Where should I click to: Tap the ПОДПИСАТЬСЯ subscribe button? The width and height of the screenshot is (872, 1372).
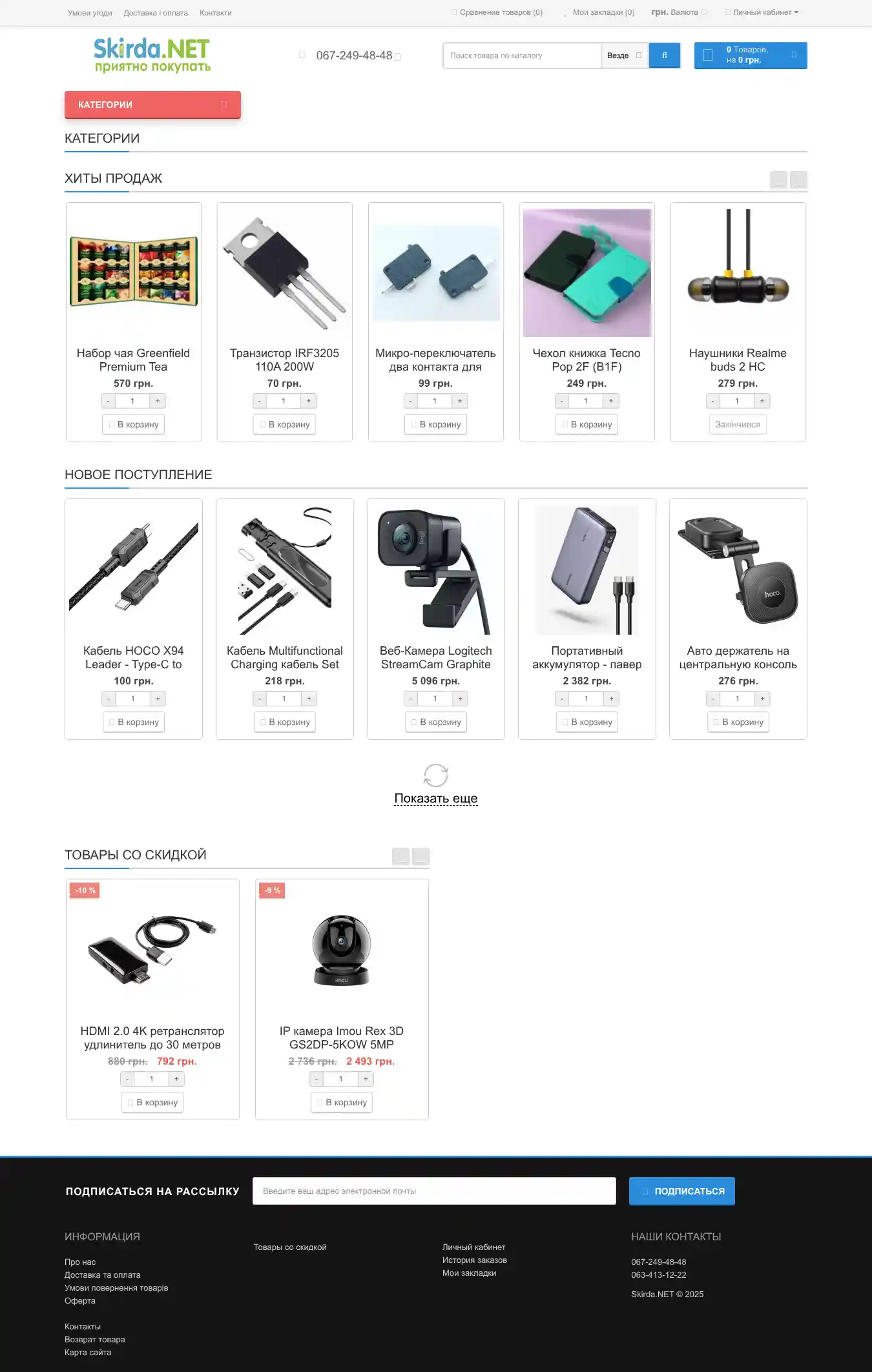pyautogui.click(x=682, y=1191)
